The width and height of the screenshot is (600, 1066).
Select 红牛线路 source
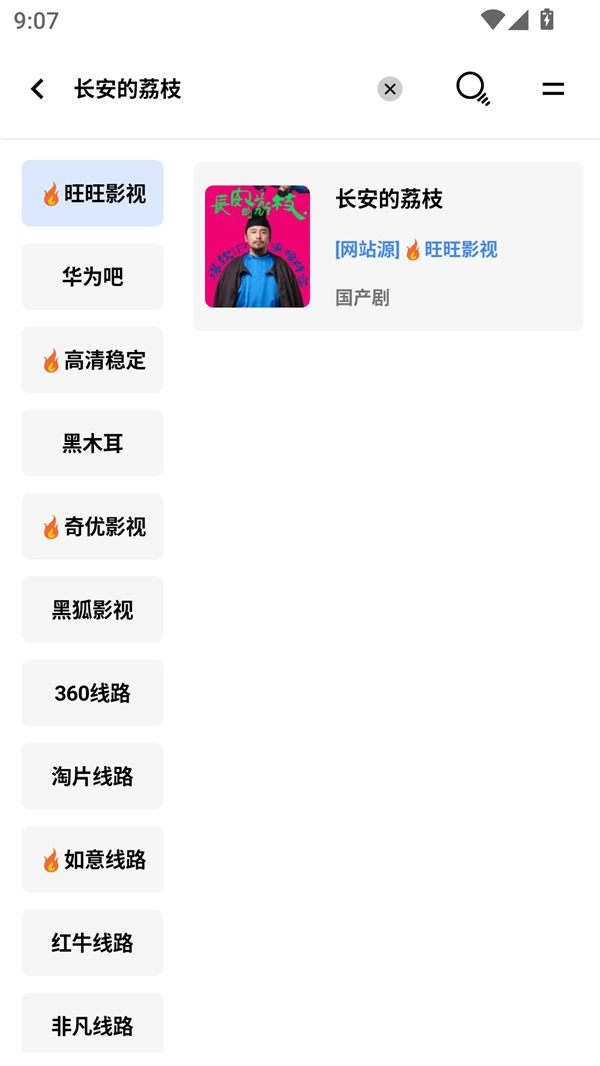92,942
